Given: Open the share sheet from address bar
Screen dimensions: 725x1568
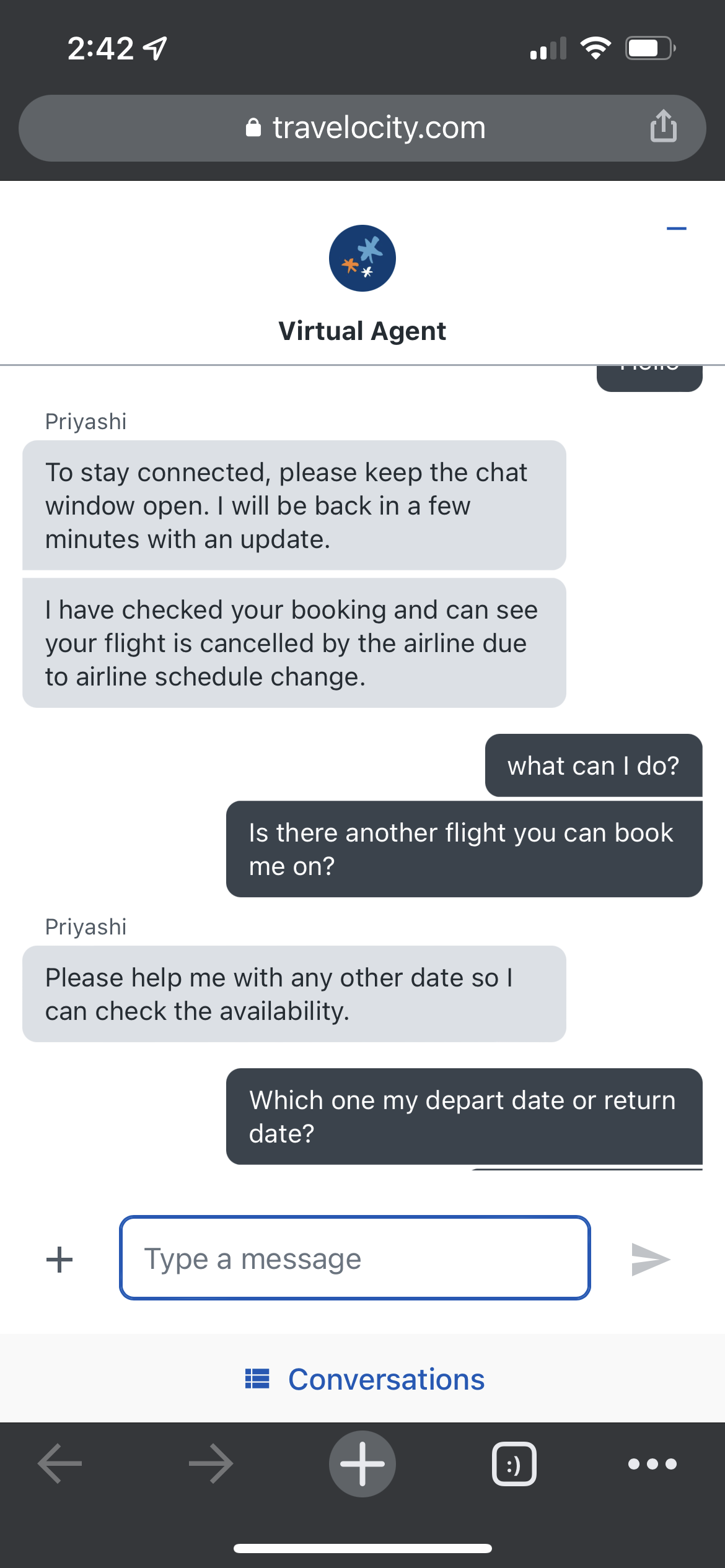Looking at the screenshot, I should (x=663, y=128).
